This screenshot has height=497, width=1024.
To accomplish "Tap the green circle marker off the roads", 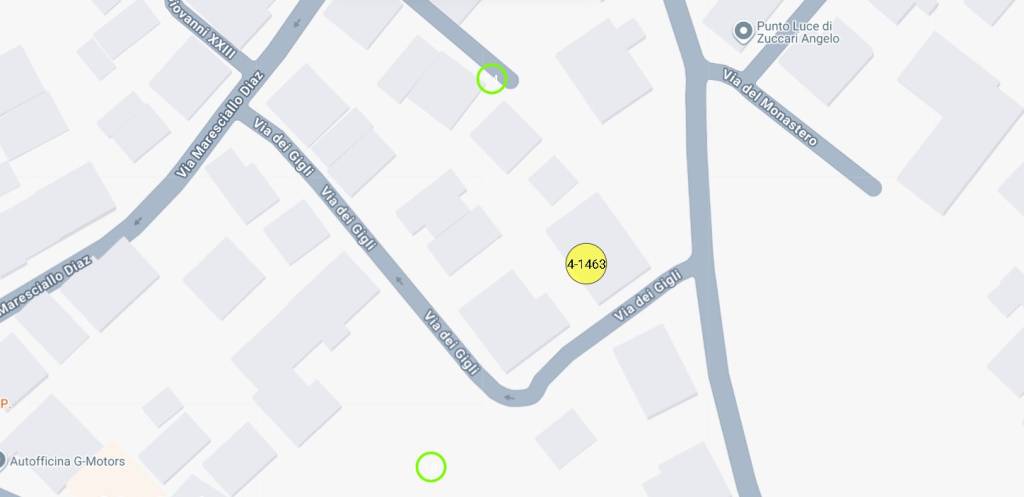I will point(430,466).
